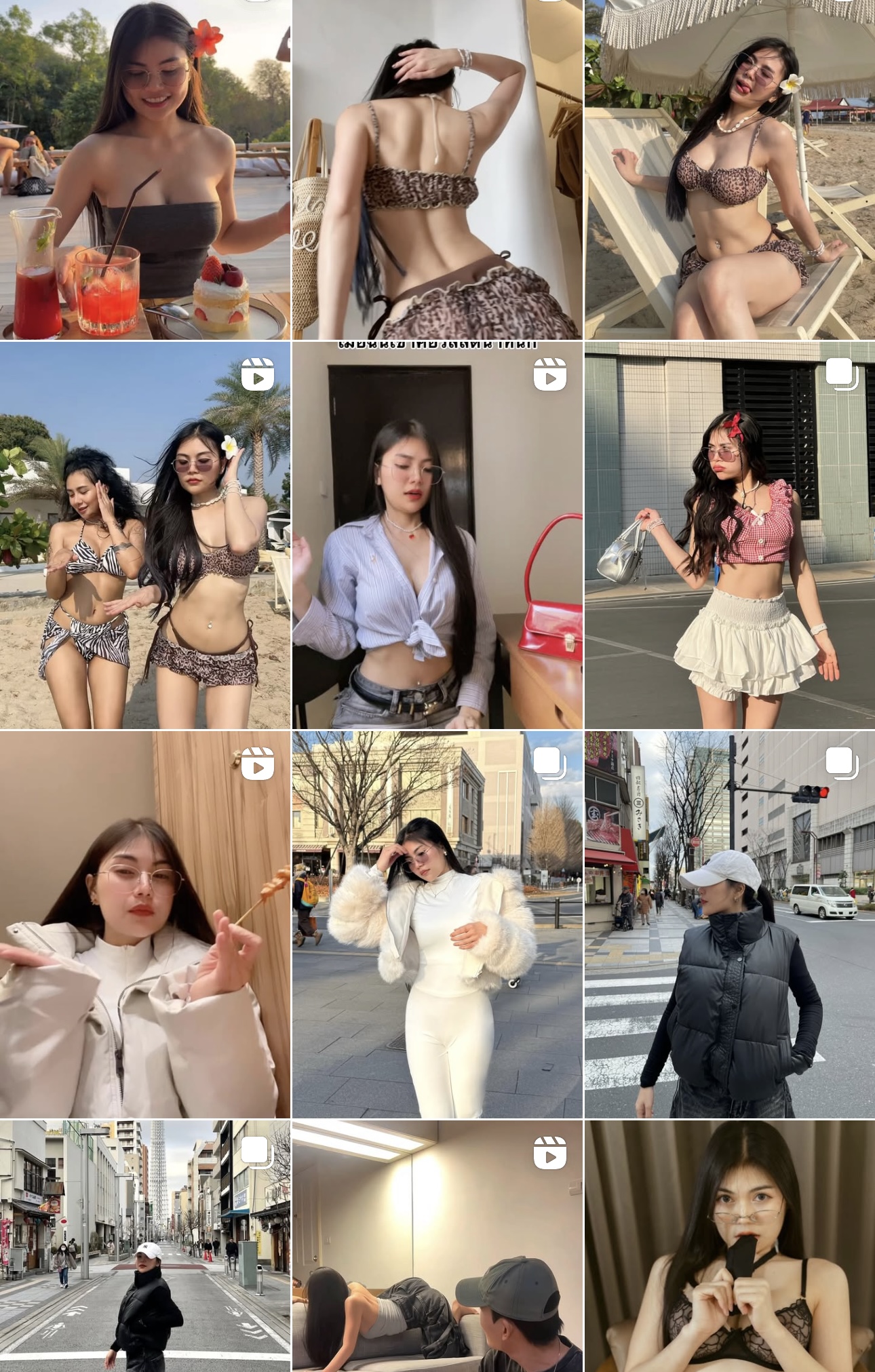Open the carousel with white fur jacket outfit
This screenshot has height=1372, width=875.
coord(437,924)
